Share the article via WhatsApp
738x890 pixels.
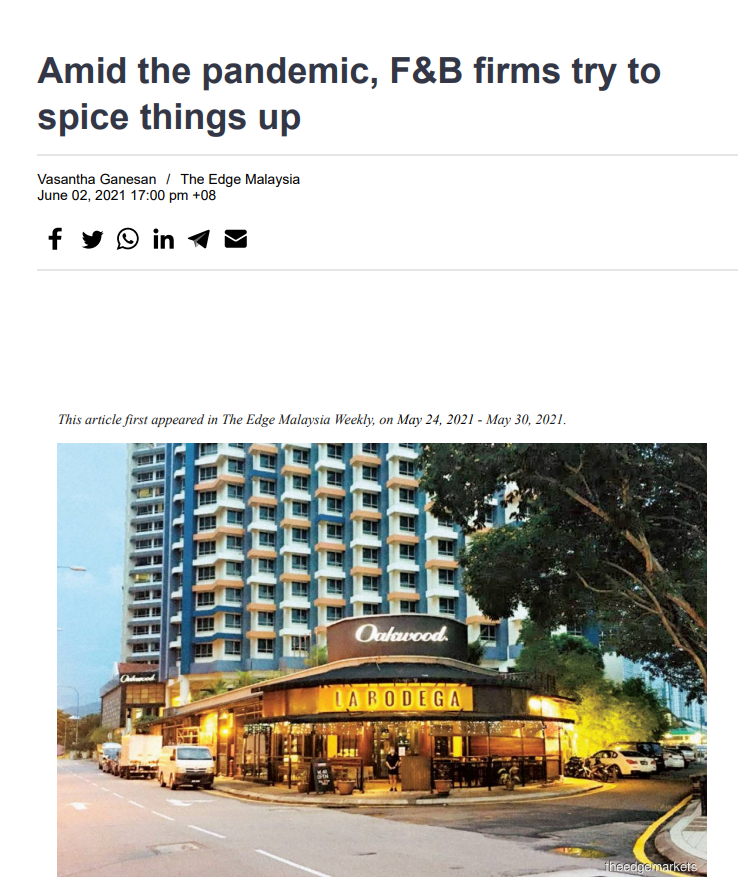128,239
